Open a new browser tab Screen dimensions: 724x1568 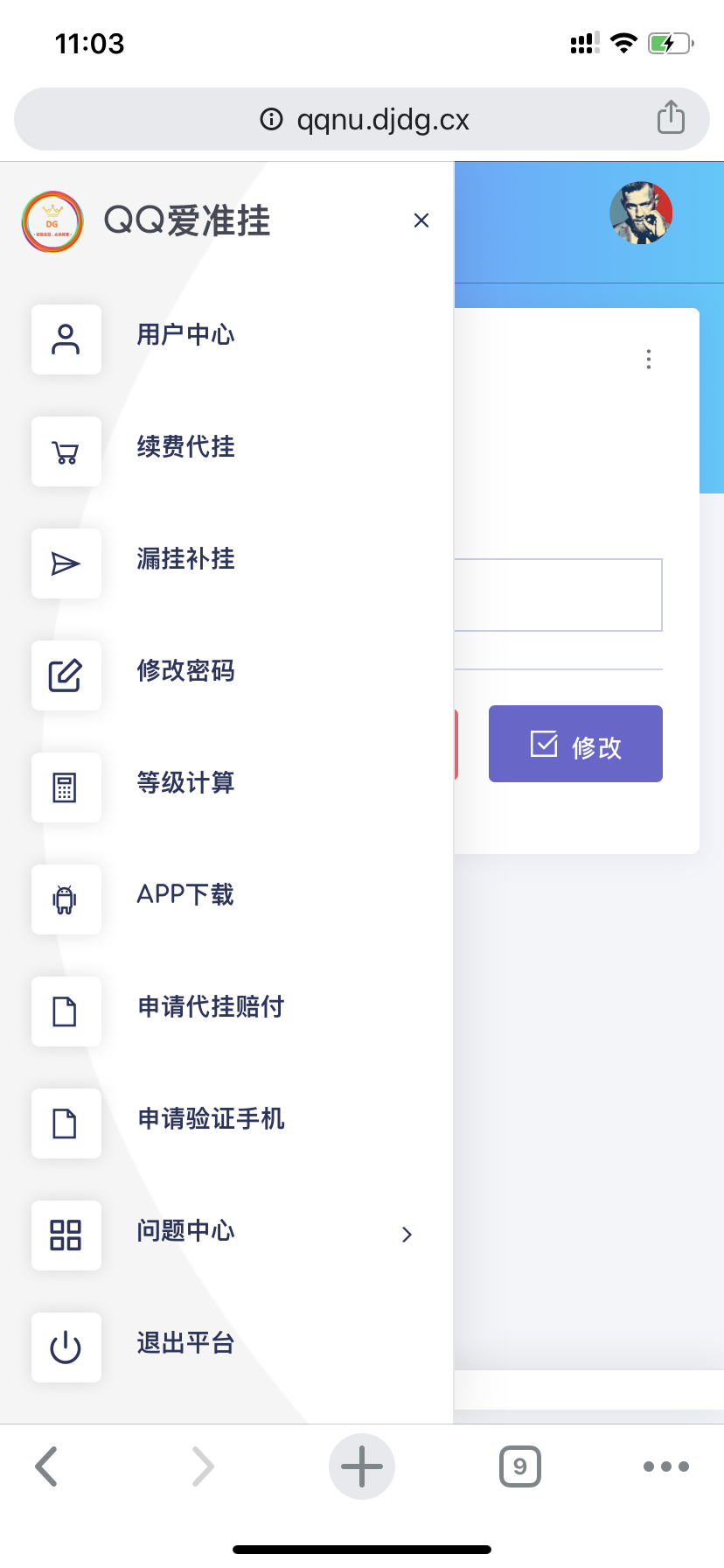(361, 1466)
